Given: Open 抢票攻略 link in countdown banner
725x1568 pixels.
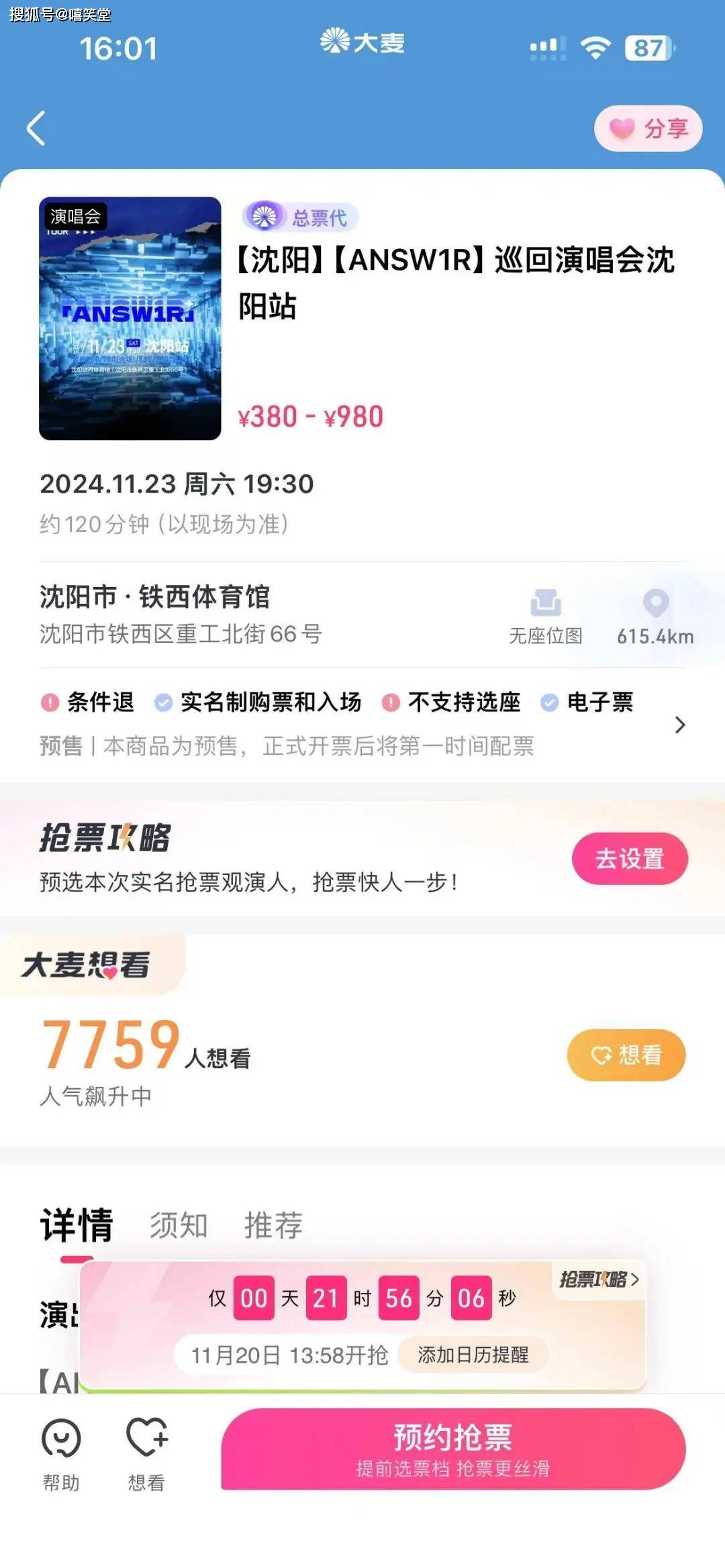Looking at the screenshot, I should [x=598, y=1279].
